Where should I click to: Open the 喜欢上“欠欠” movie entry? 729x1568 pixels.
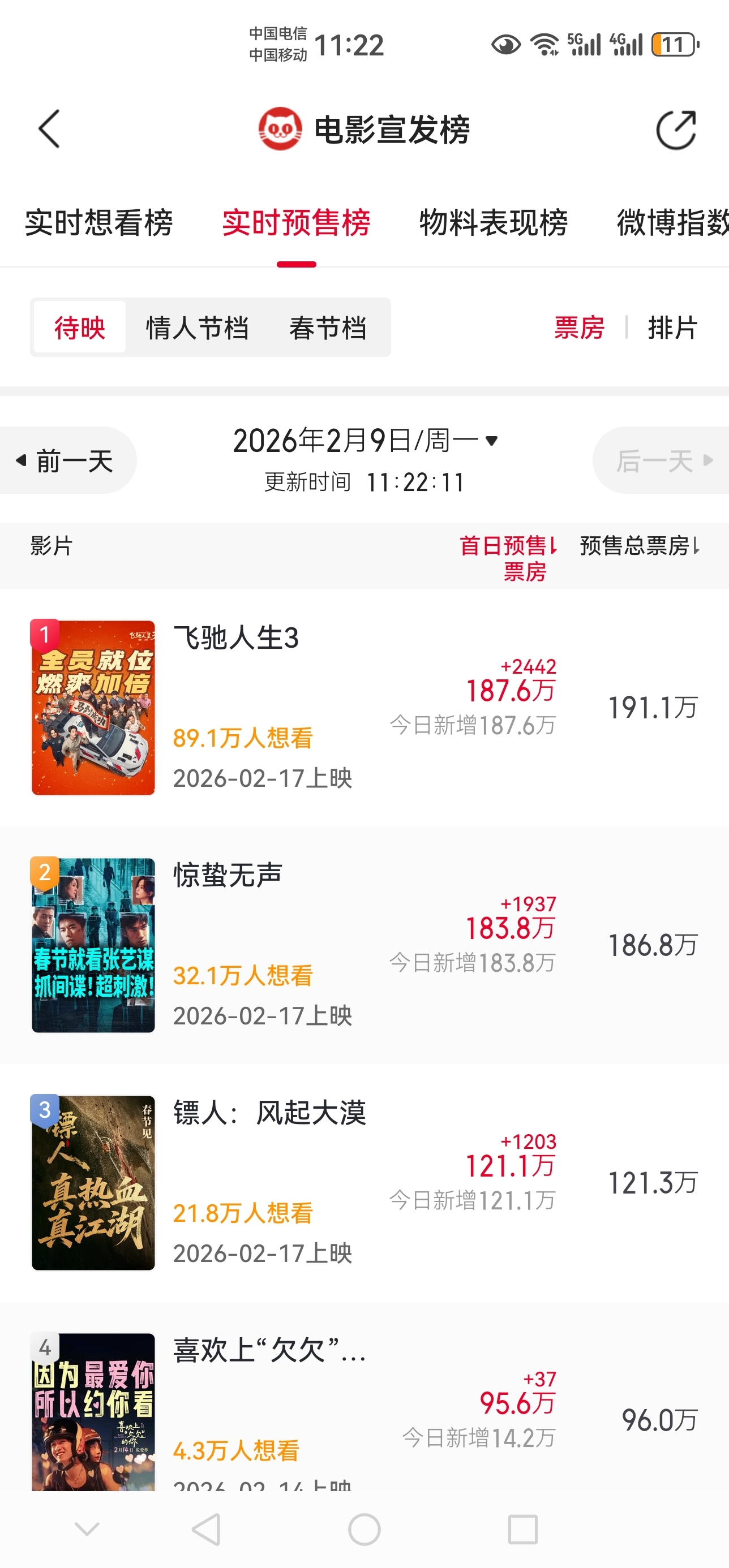click(x=364, y=1397)
